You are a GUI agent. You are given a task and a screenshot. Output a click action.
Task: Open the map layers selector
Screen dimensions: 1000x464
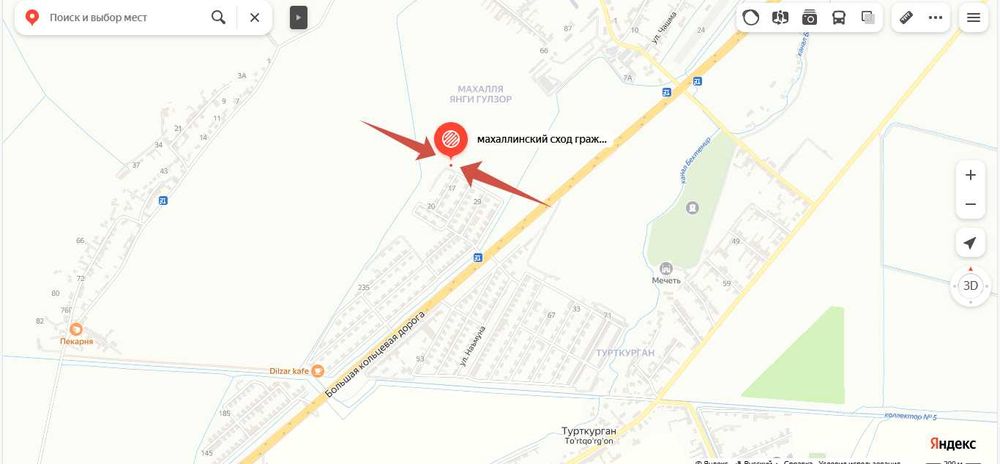pos(868,17)
